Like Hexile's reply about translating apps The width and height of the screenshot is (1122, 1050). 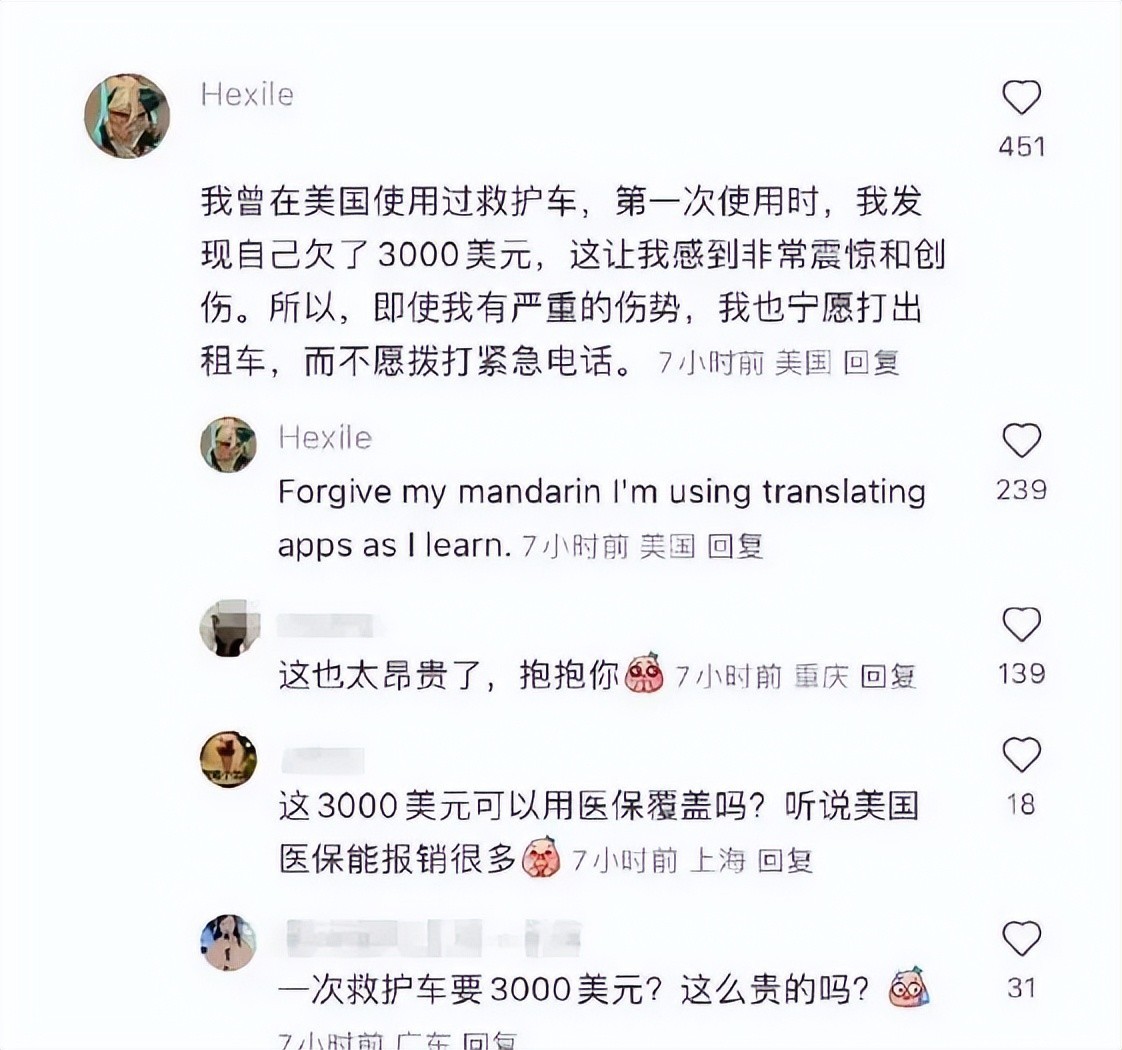pyautogui.click(x=1021, y=441)
